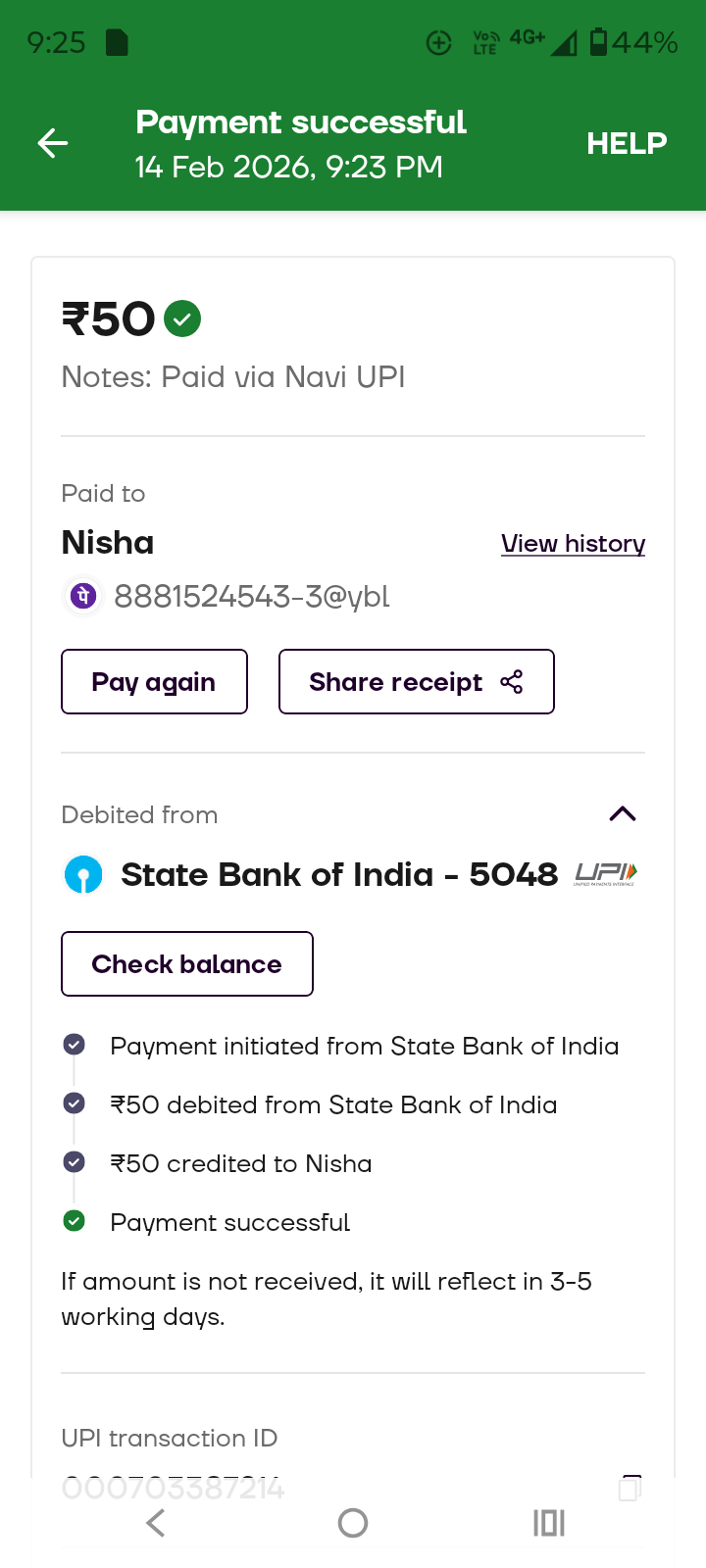Open View history link for Nisha
Viewport: 706px width, 1568px height.
(x=573, y=544)
